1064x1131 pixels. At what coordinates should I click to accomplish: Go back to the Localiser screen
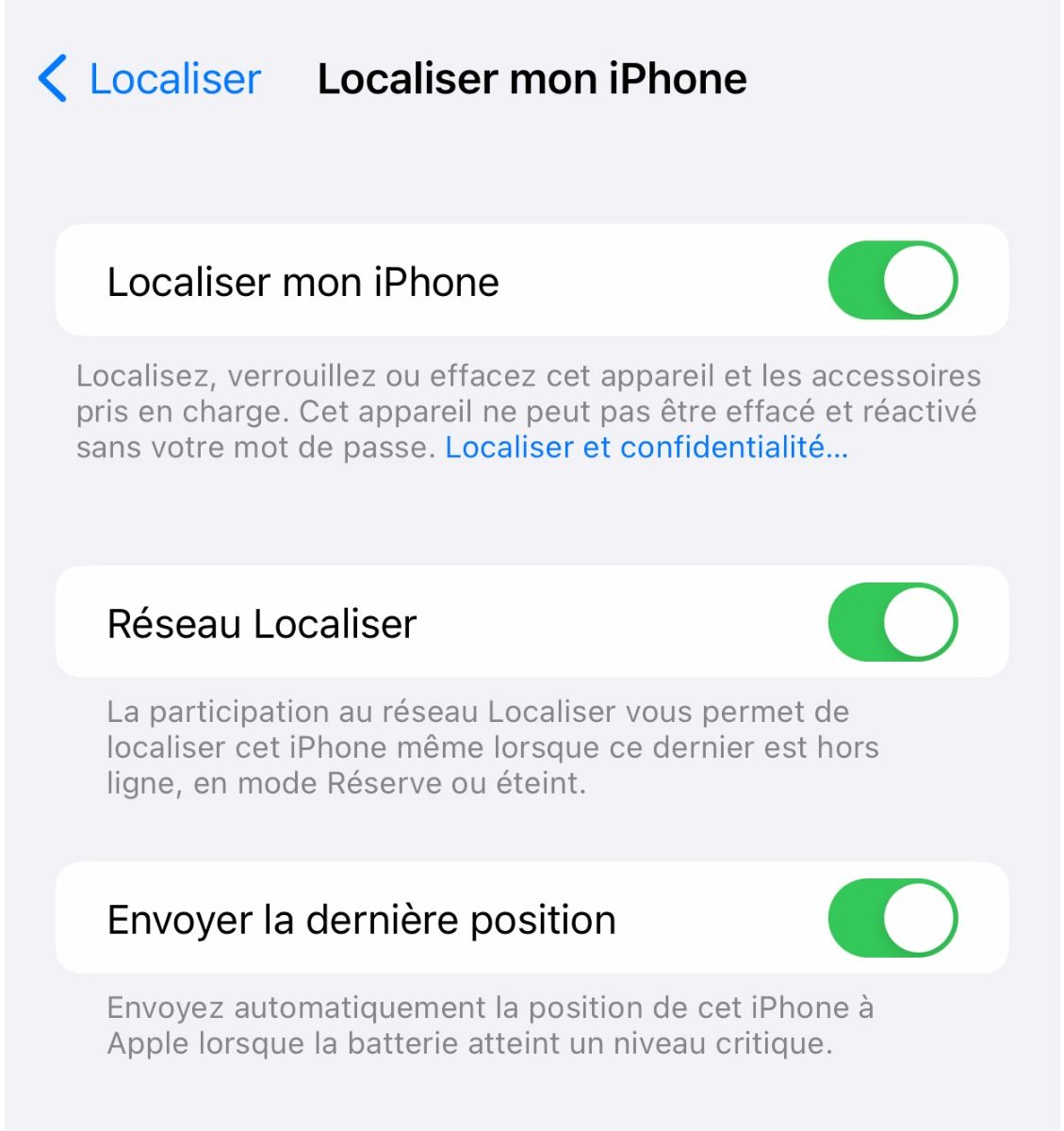coord(151,78)
